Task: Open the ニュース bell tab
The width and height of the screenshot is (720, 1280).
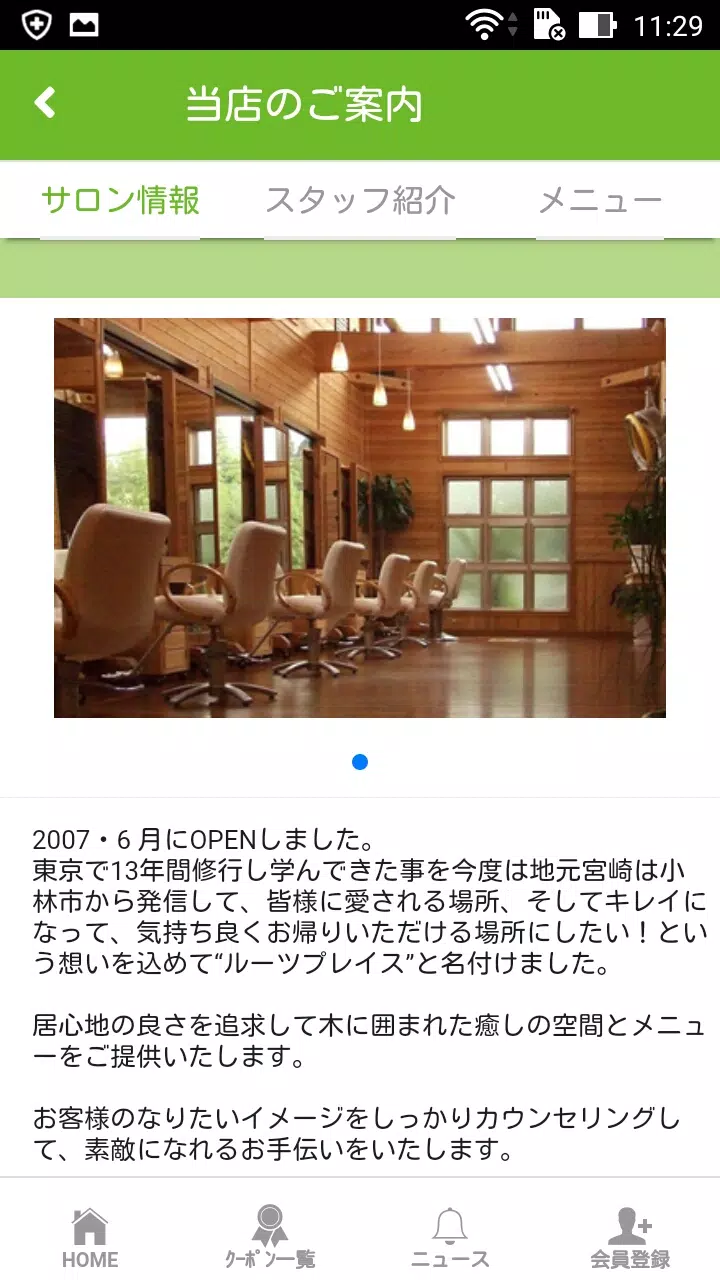Action: pyautogui.click(x=450, y=1237)
